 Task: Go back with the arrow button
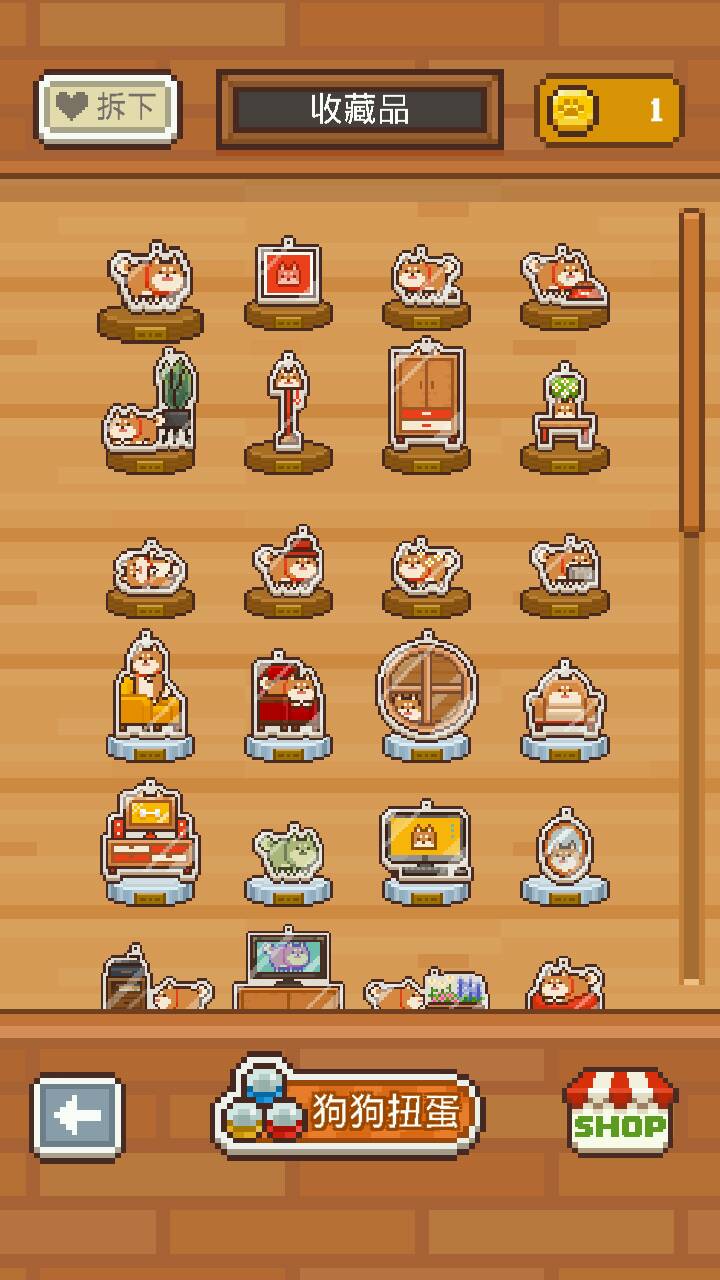coord(78,1116)
